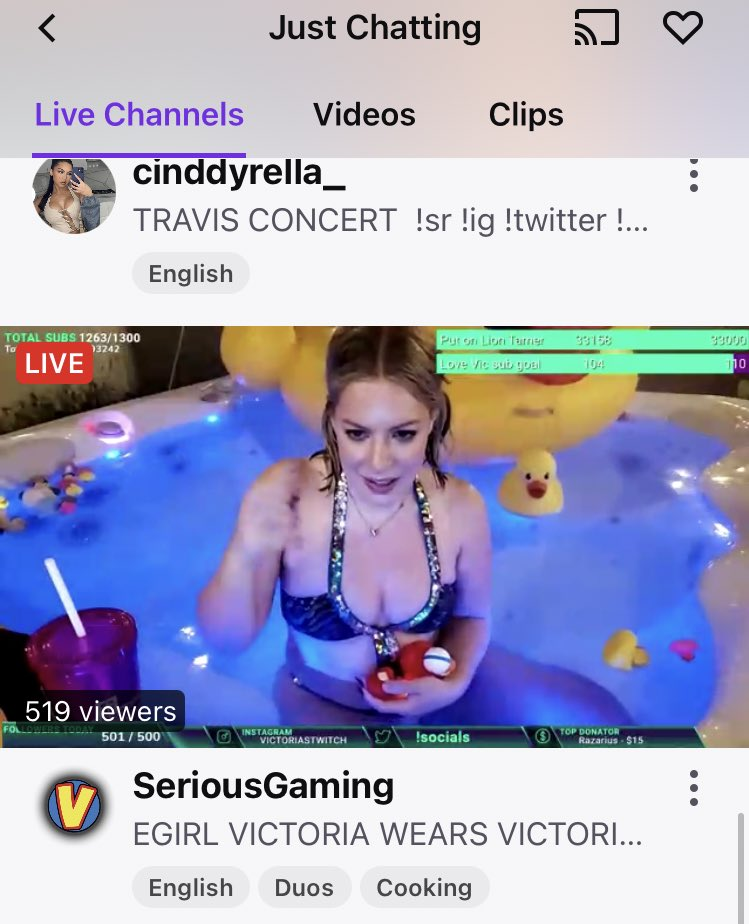The width and height of the screenshot is (749, 924).
Task: Switch to the Clips tab
Action: pyautogui.click(x=526, y=115)
